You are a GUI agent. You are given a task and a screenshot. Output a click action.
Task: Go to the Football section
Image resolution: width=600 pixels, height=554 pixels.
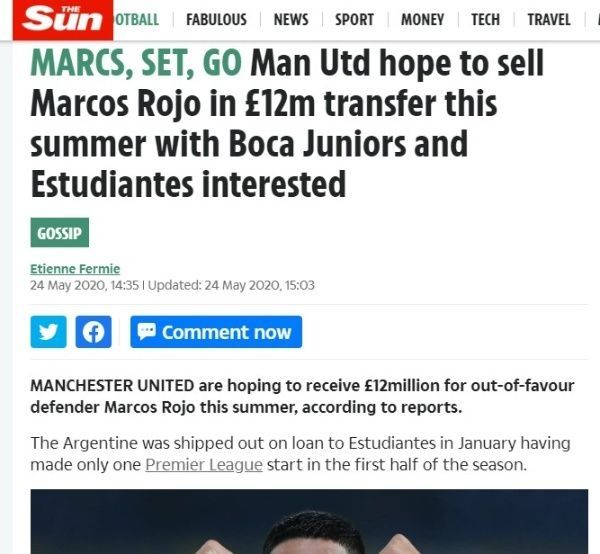click(137, 20)
